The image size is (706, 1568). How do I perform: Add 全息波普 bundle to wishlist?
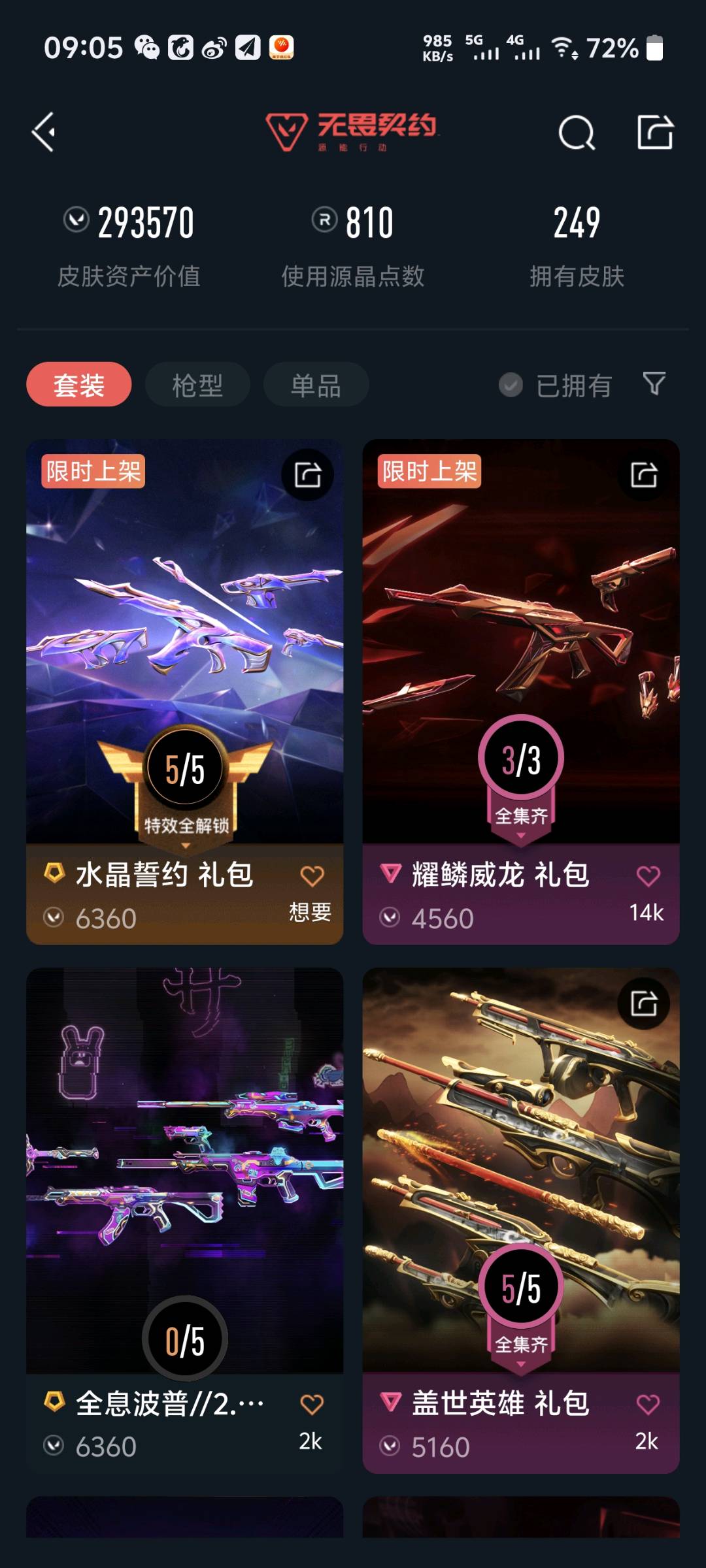(x=312, y=1405)
